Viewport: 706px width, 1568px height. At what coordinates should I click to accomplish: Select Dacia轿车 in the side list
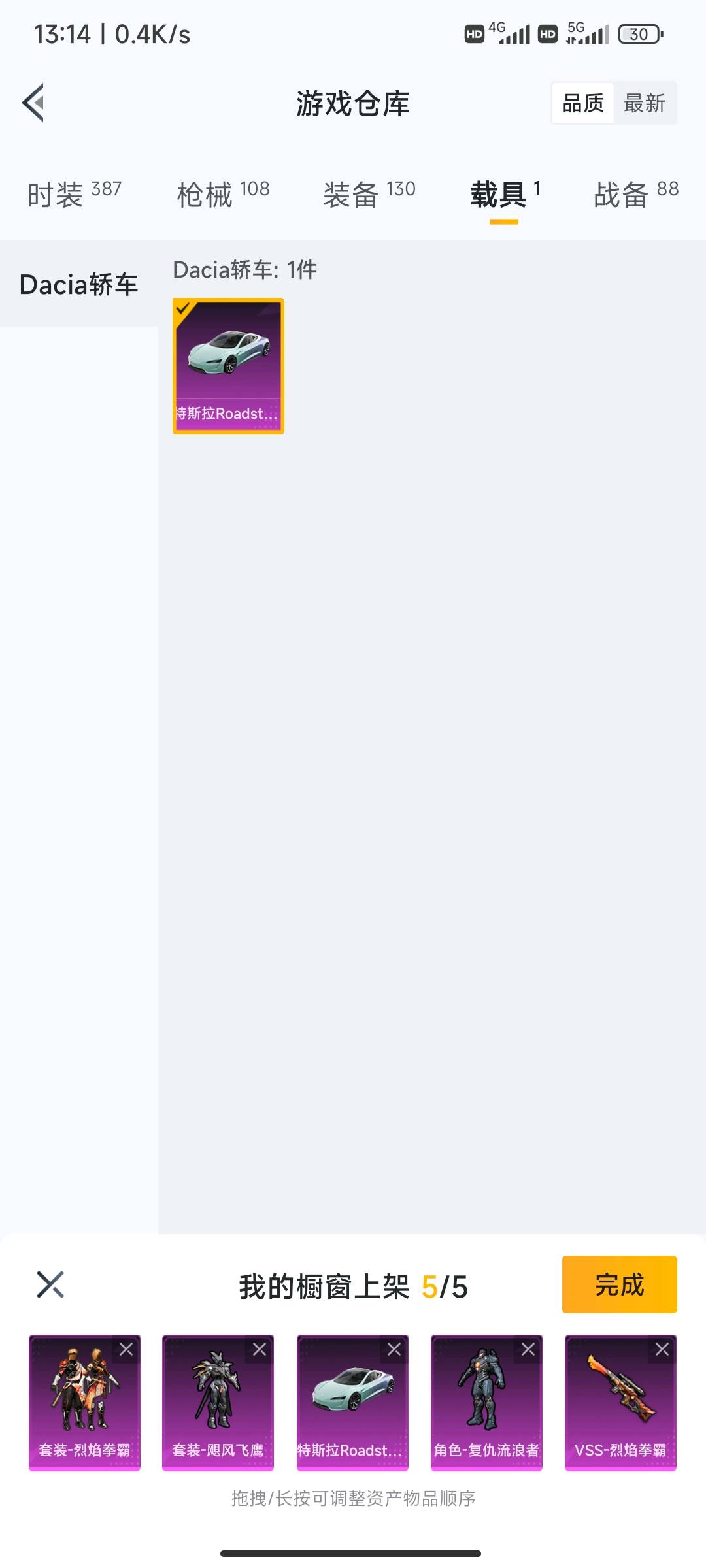pos(78,284)
